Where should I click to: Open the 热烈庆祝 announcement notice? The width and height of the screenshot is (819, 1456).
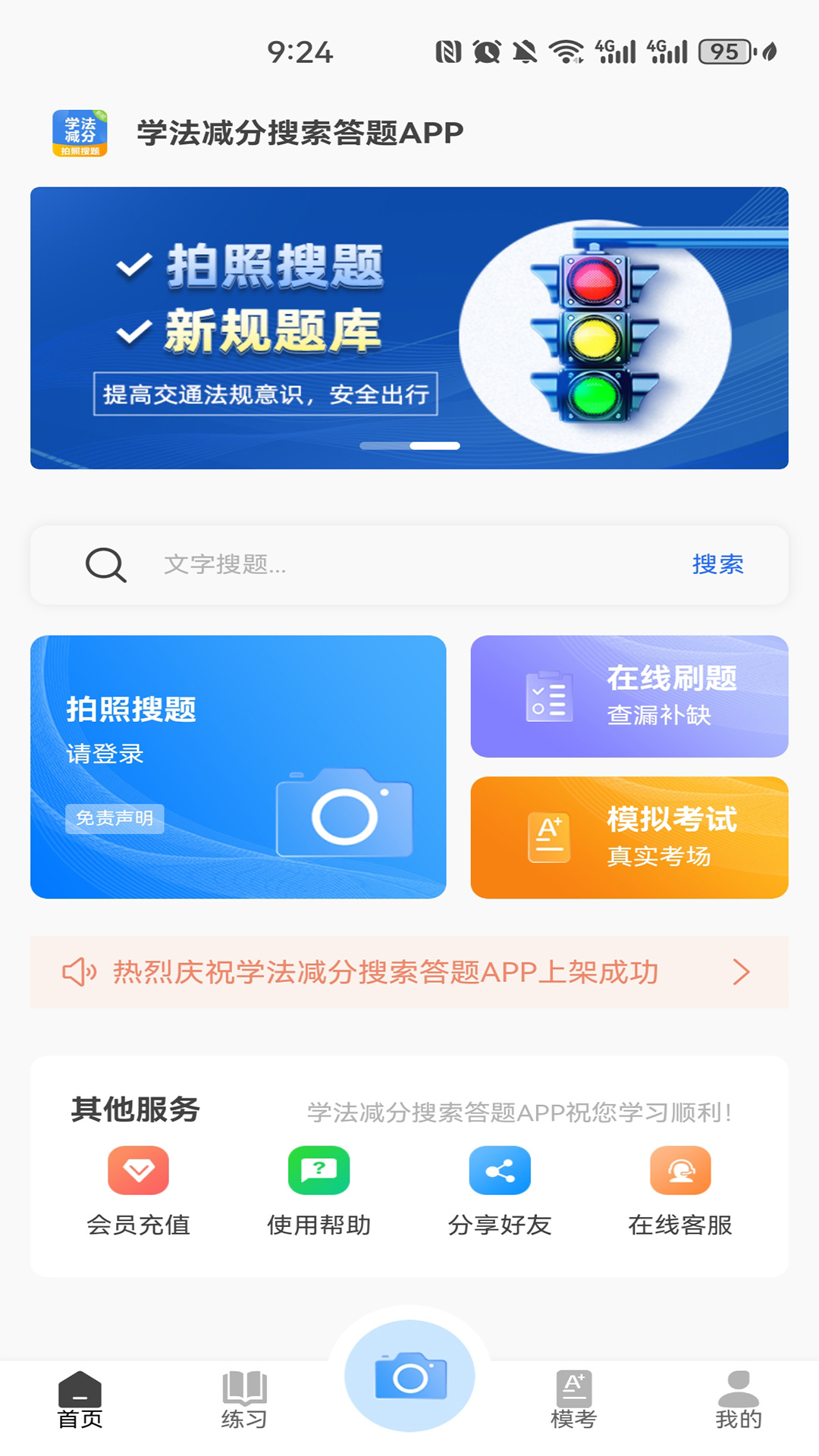[x=409, y=972]
